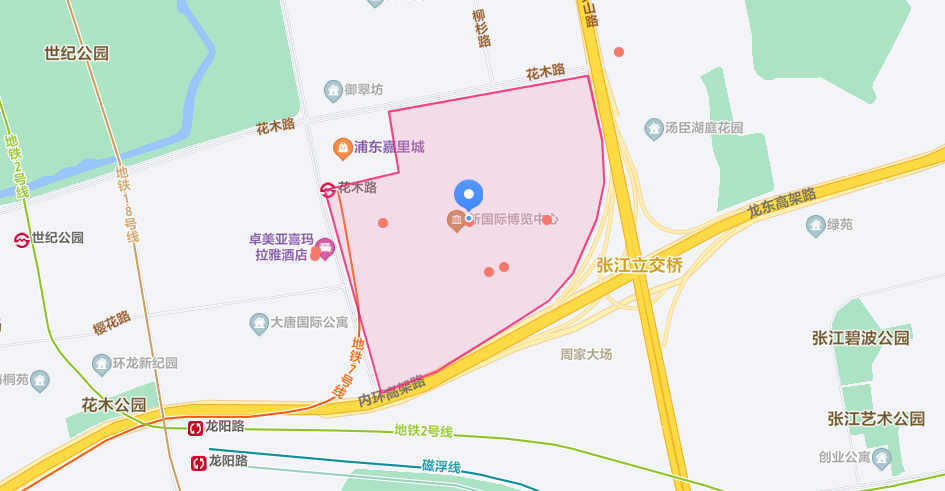Screen dimensions: 945x491
Task: Tap the 世纪公园 metro station icon
Action: tap(21, 239)
